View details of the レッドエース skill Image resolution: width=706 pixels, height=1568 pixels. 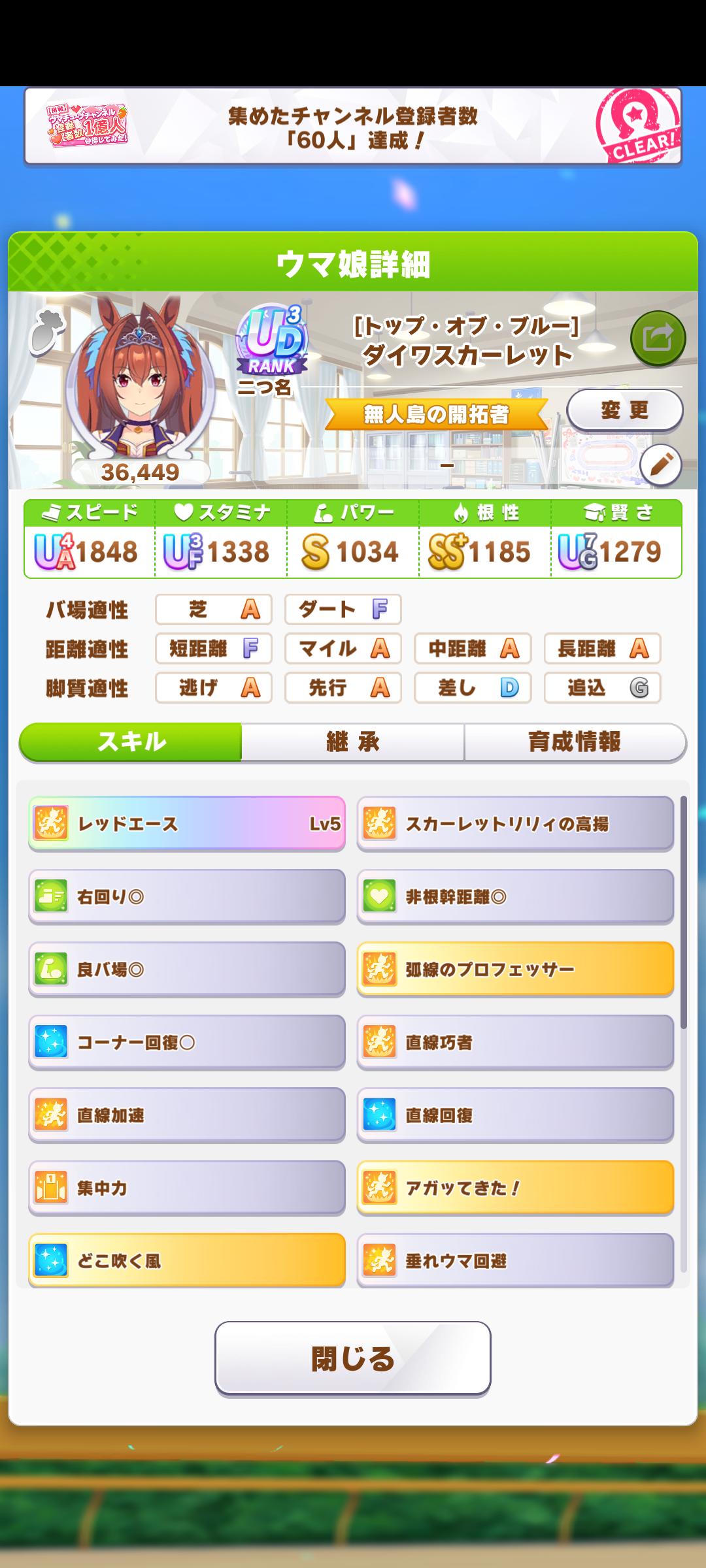tap(187, 824)
